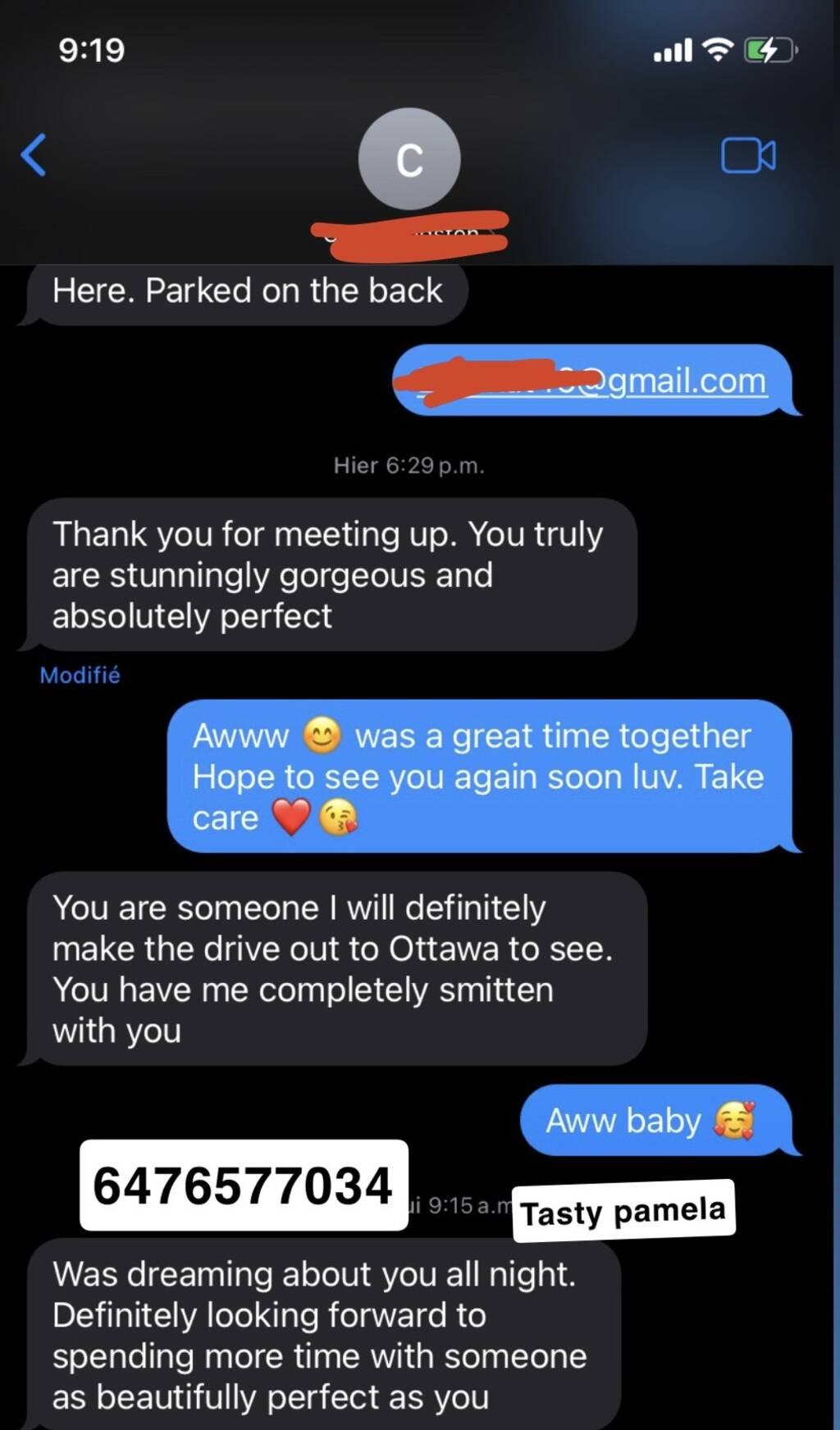
Task: Show edit history via Modifié
Action: [x=80, y=675]
